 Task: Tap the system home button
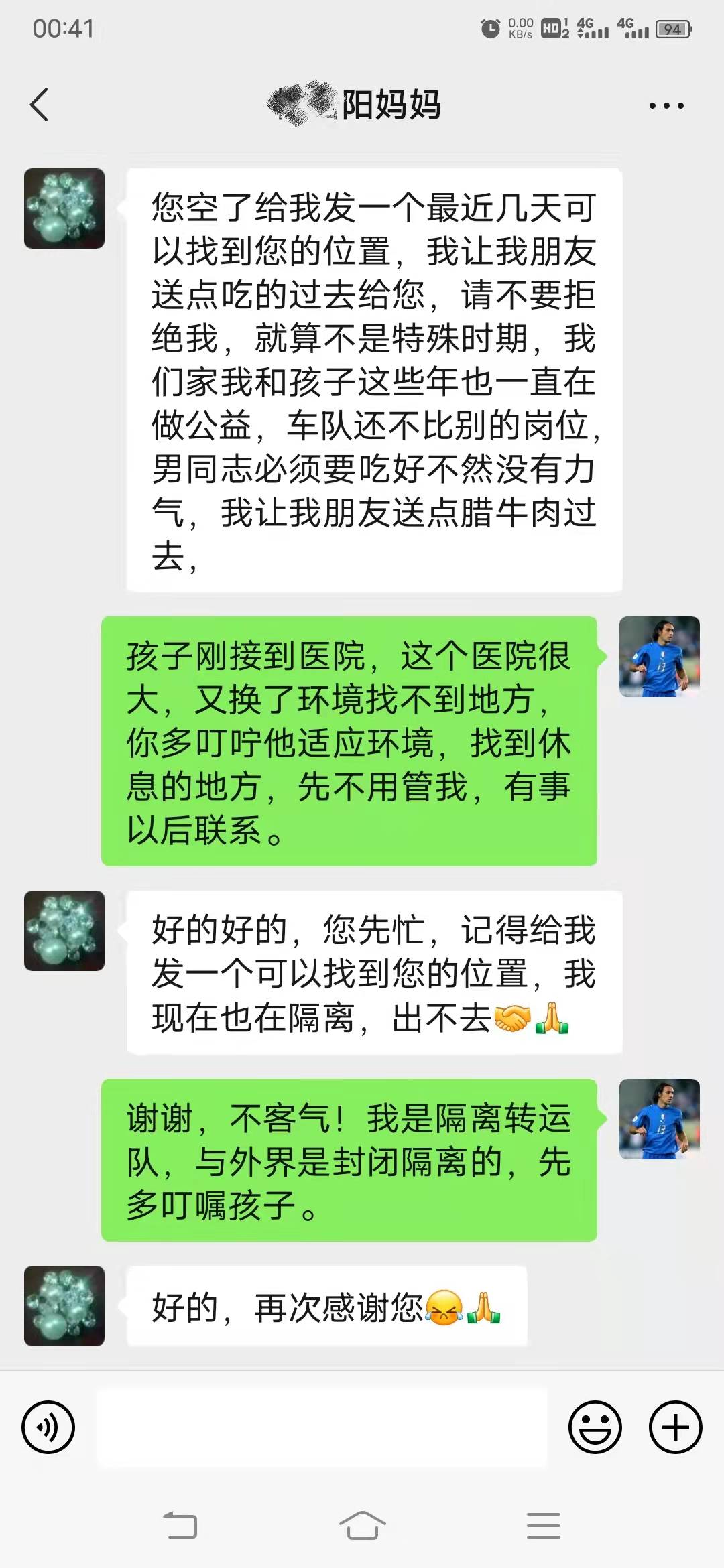(362, 1526)
